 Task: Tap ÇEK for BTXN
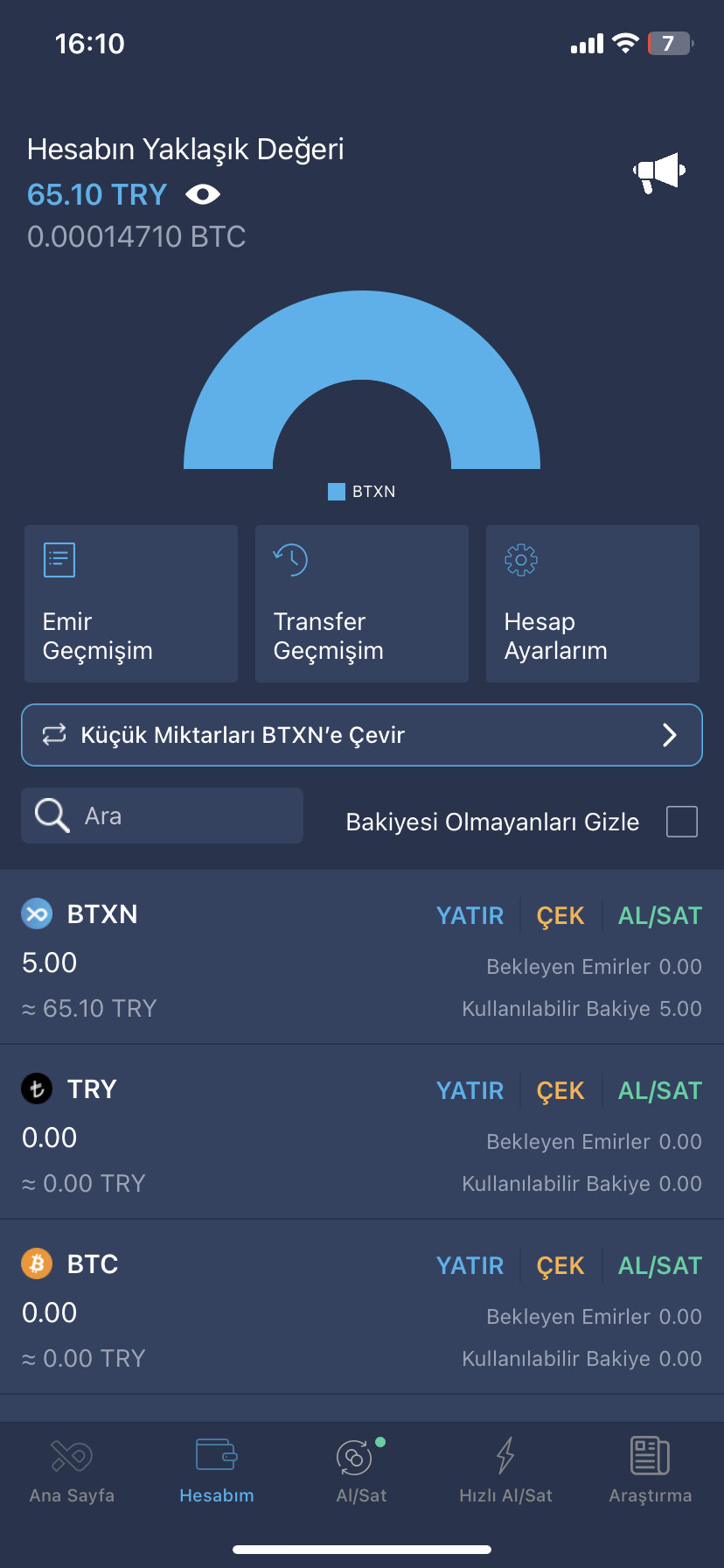tap(560, 915)
